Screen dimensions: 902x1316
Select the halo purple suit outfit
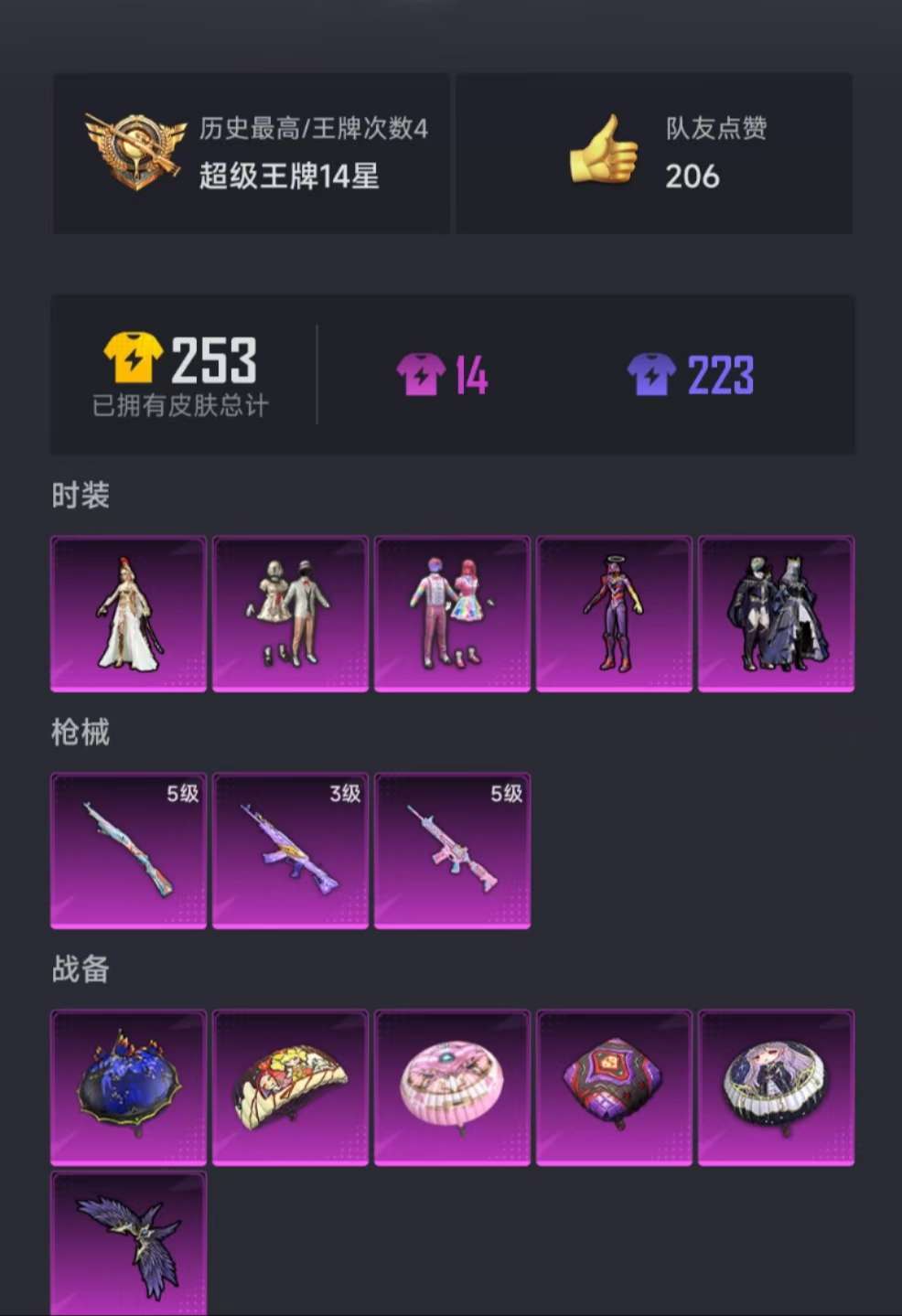click(614, 614)
